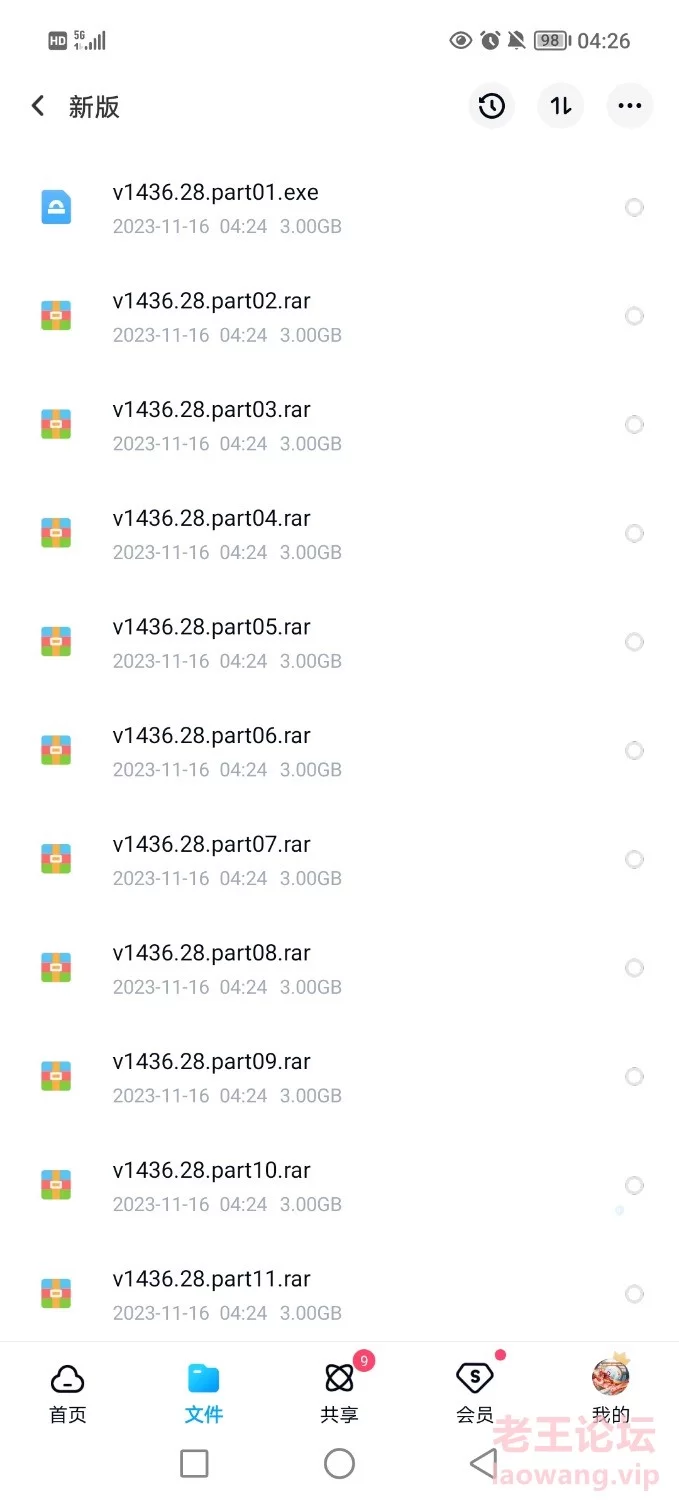This screenshot has width=679, height=1500.
Task: Open file v1436.28.part05.rar
Action: click(x=339, y=642)
